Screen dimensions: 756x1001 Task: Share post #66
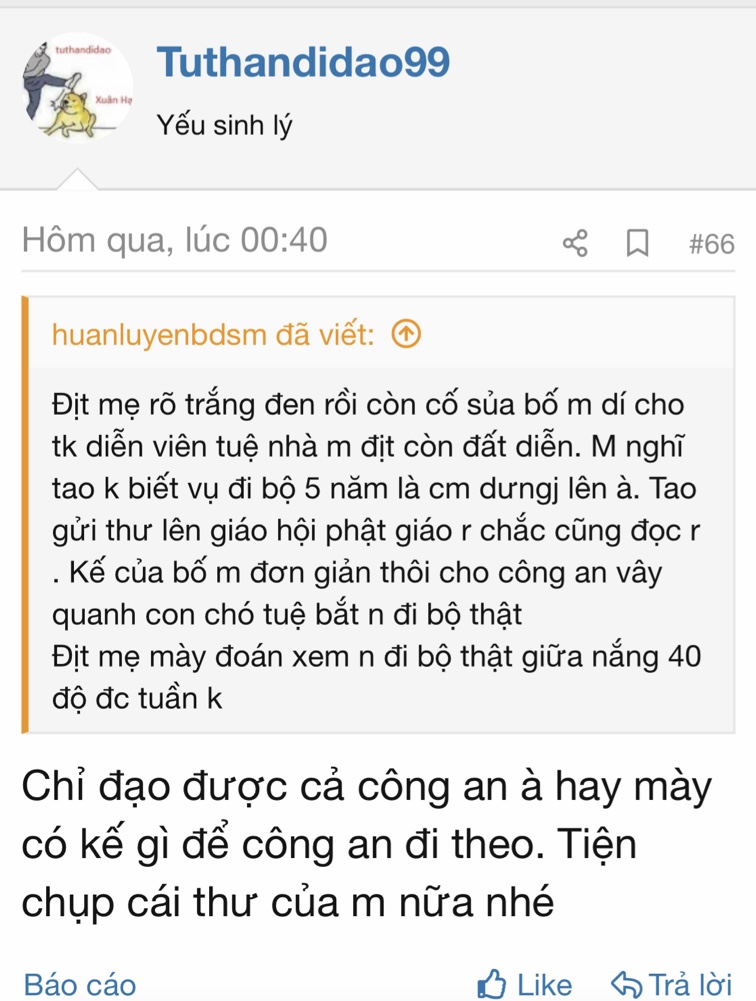tap(575, 243)
